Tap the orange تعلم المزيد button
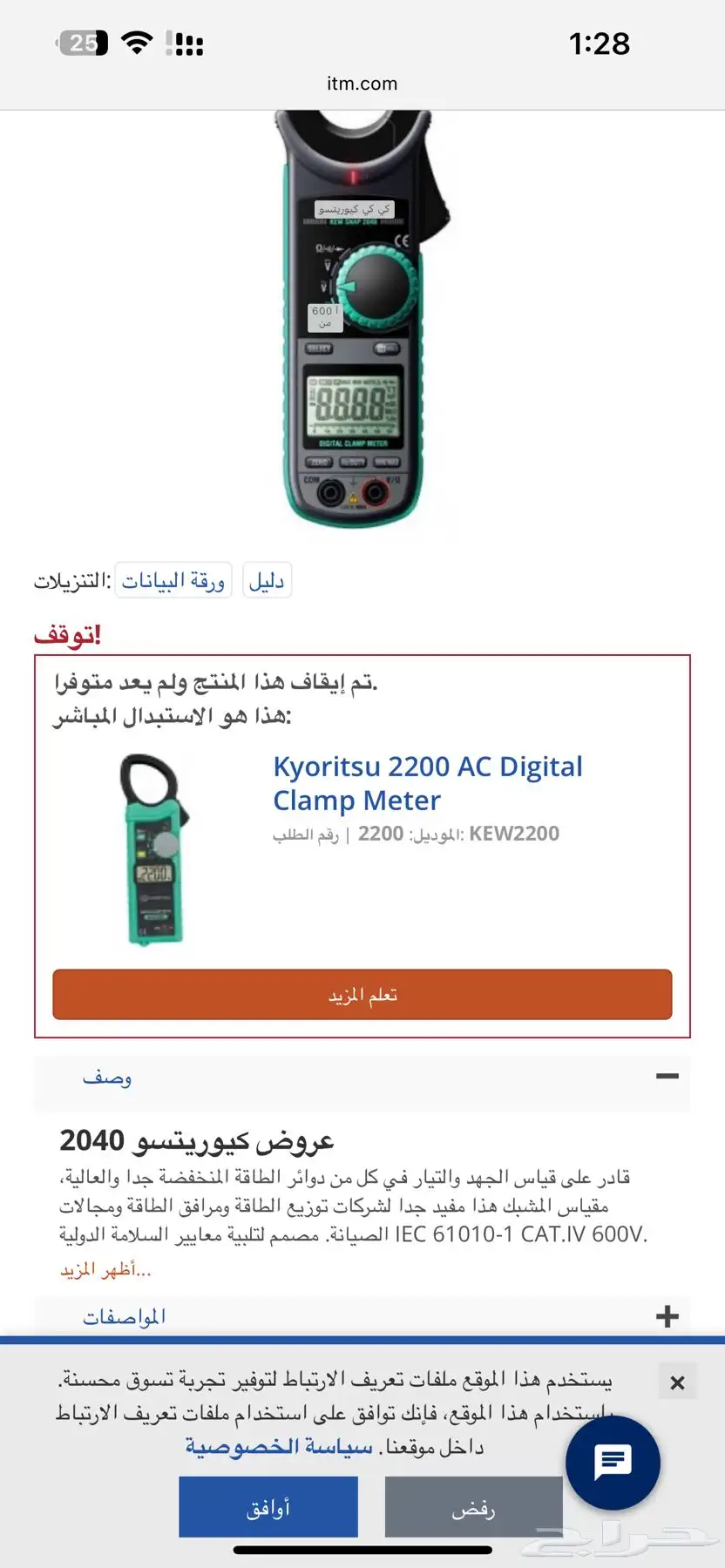 pos(362,995)
